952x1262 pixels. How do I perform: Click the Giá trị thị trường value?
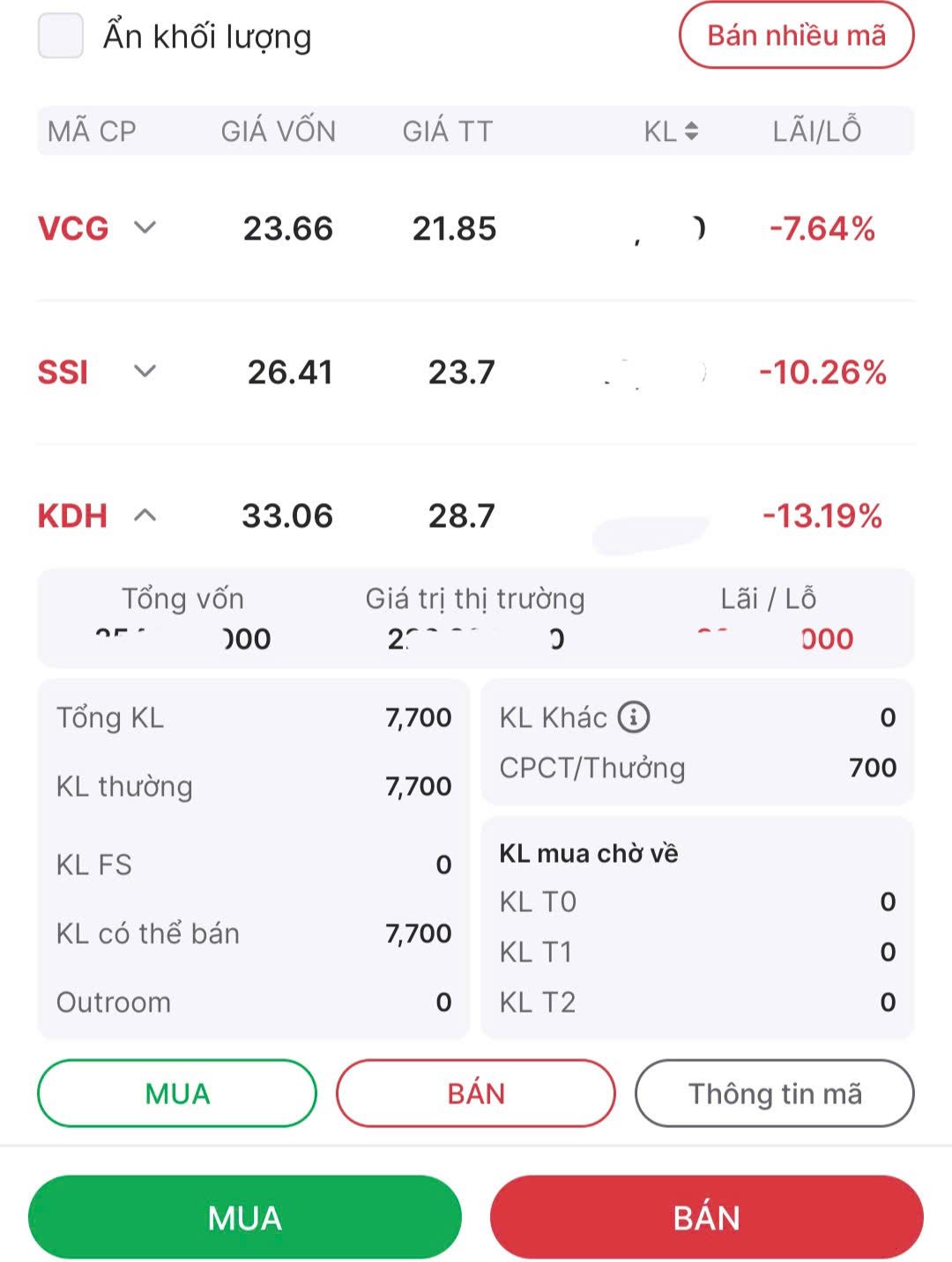(x=476, y=639)
